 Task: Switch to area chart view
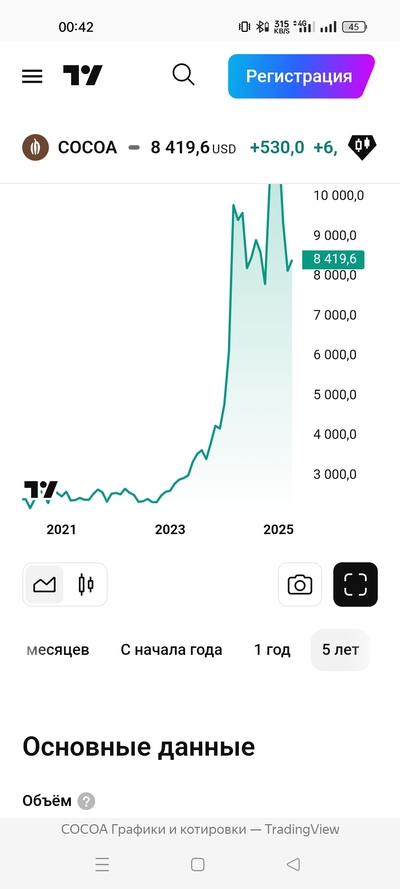point(44,584)
